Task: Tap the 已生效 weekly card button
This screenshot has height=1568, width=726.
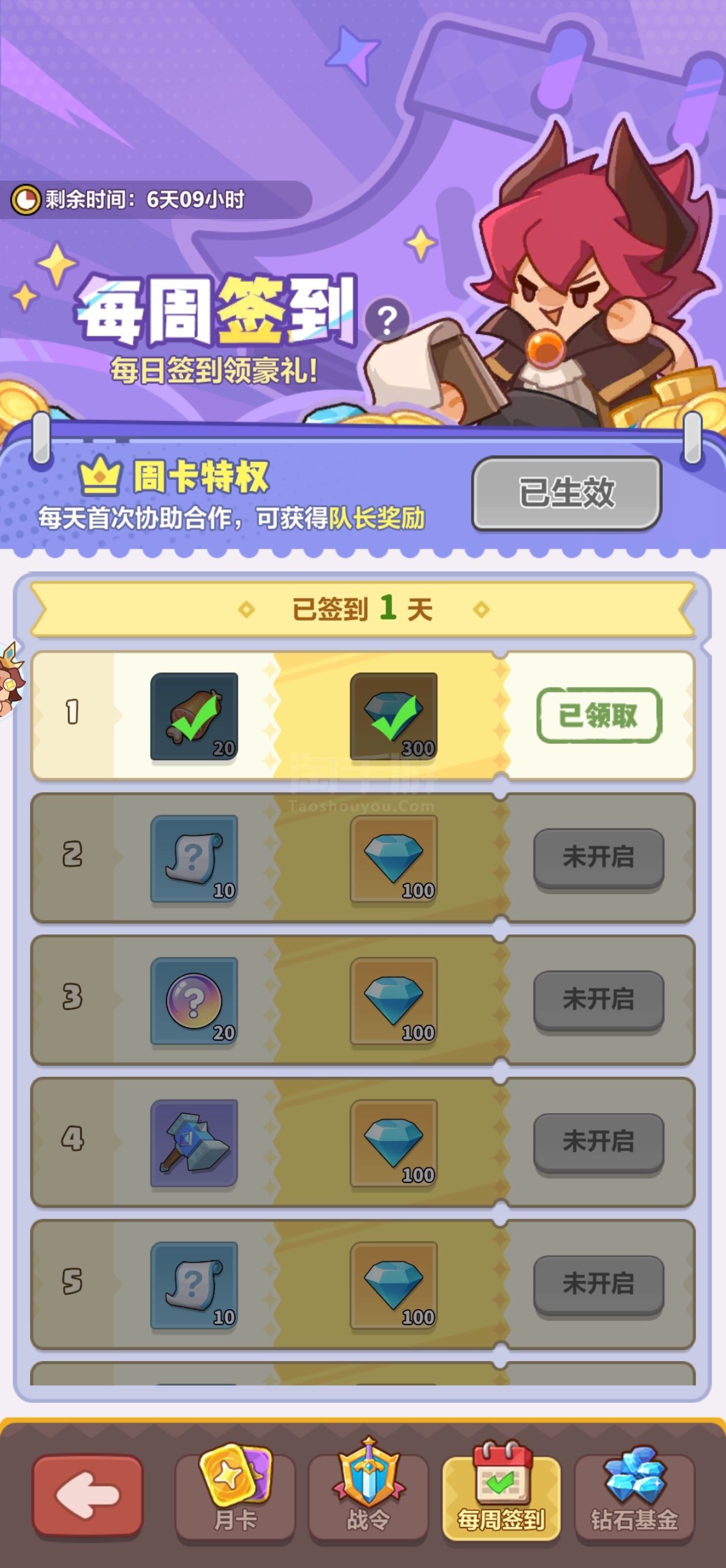Action: click(566, 493)
